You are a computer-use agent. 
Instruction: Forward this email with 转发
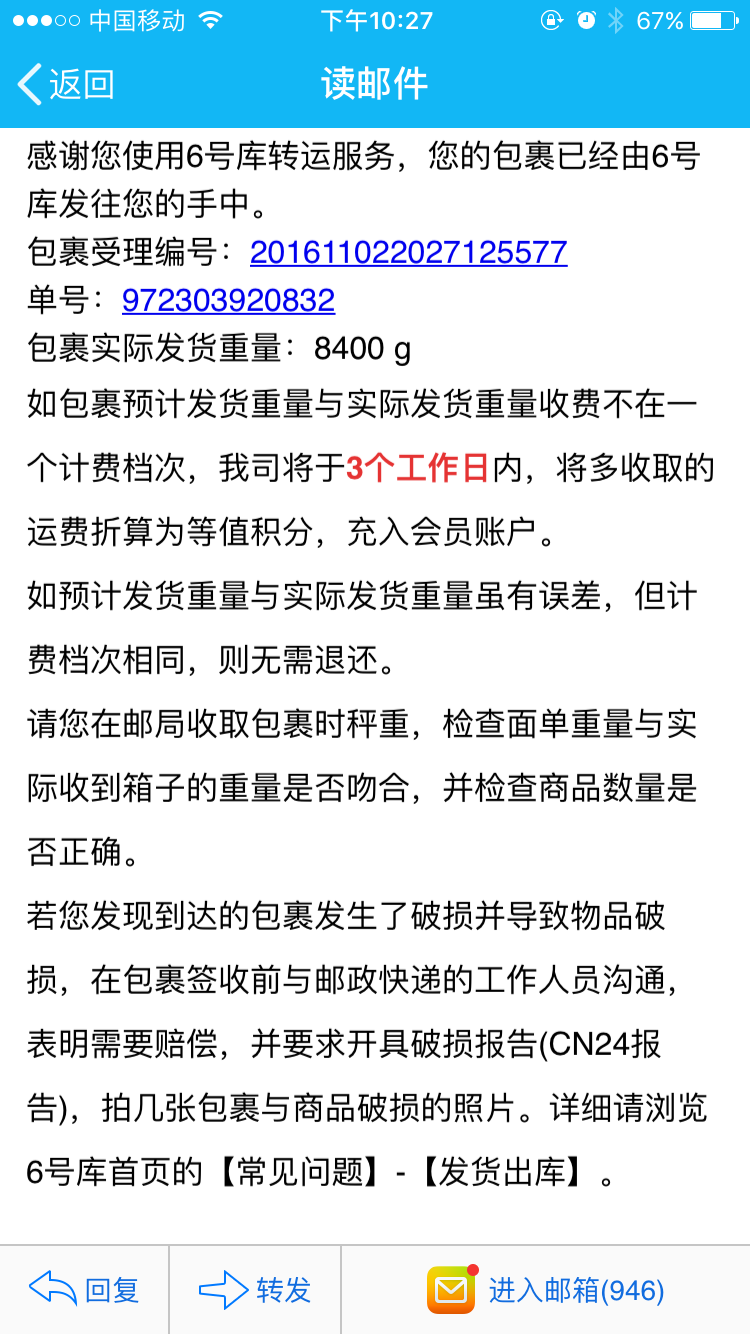[256, 1290]
